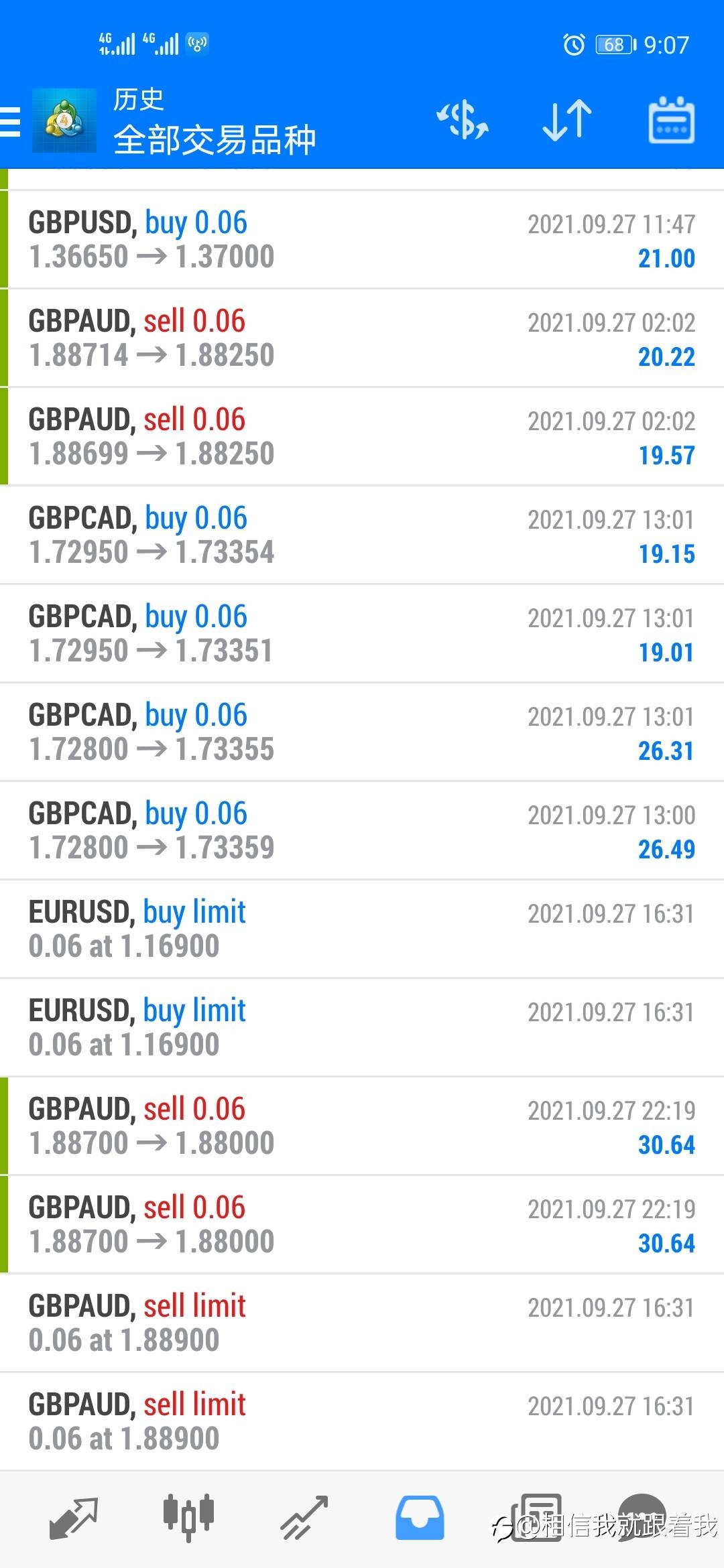Image resolution: width=724 pixels, height=1568 pixels.
Task: Open GBPCAD buy trade with 19.15 profit
Action: click(x=362, y=535)
